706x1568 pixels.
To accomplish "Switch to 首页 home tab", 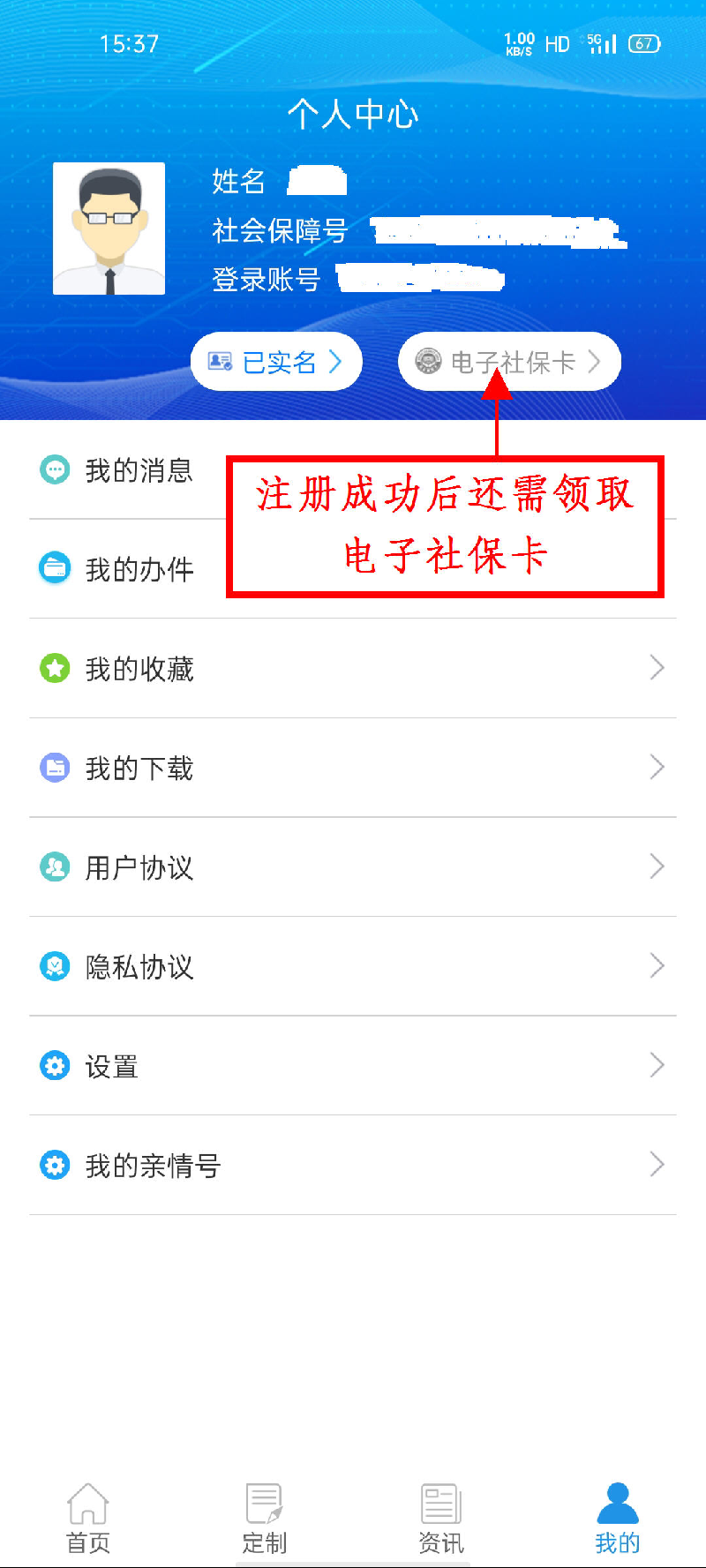I will click(x=88, y=1519).
